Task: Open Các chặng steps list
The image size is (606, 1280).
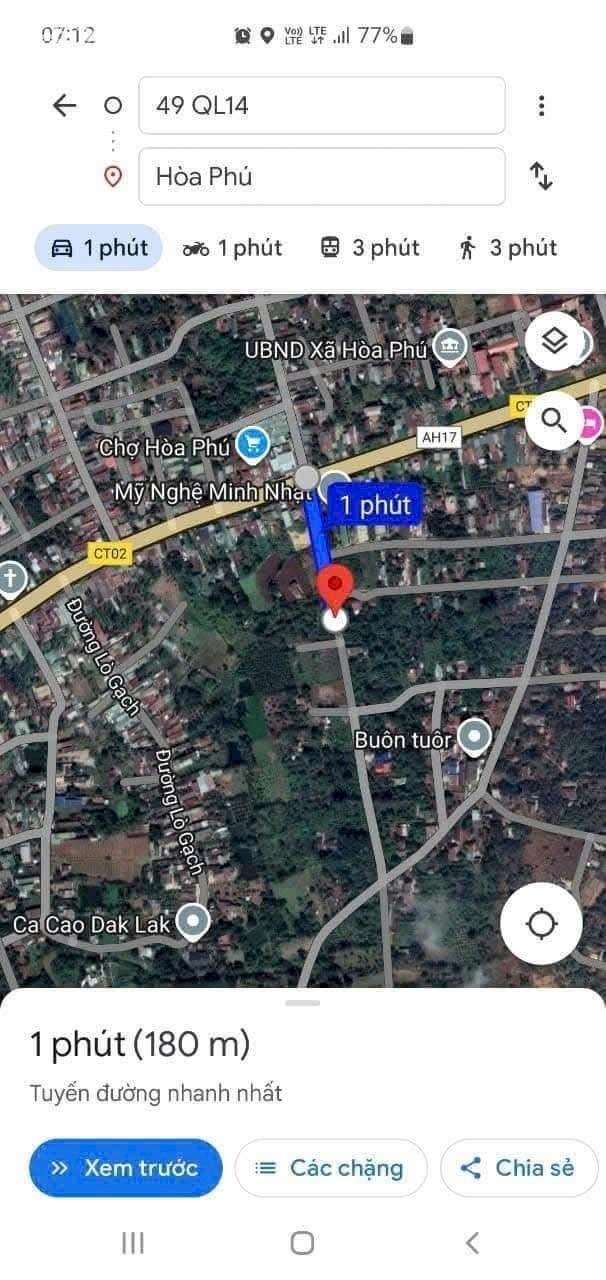Action: point(330,1168)
